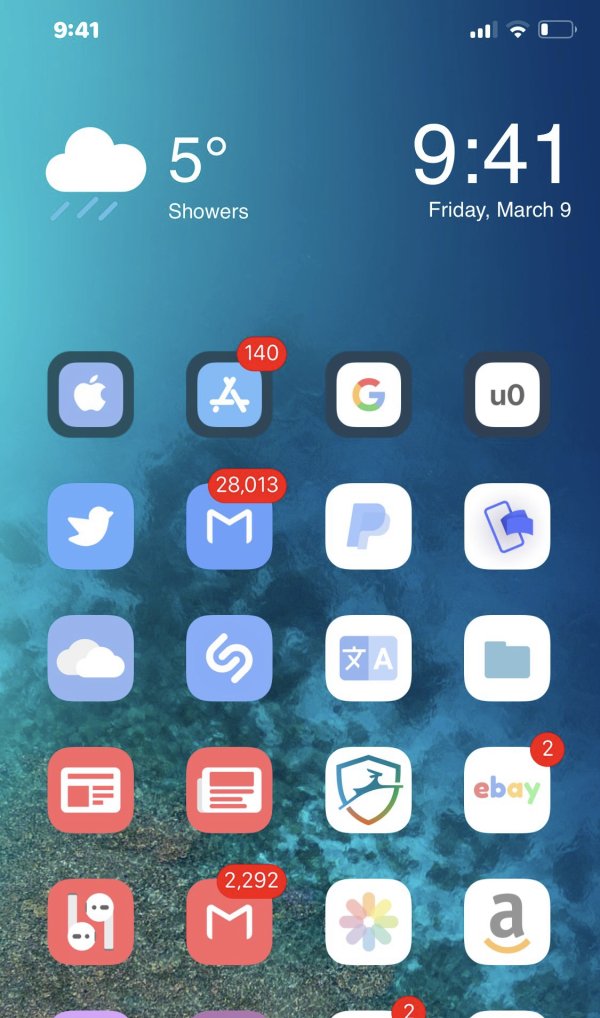Screen dimensions: 600x1018
Task: Open the Translate app
Action: (368, 658)
